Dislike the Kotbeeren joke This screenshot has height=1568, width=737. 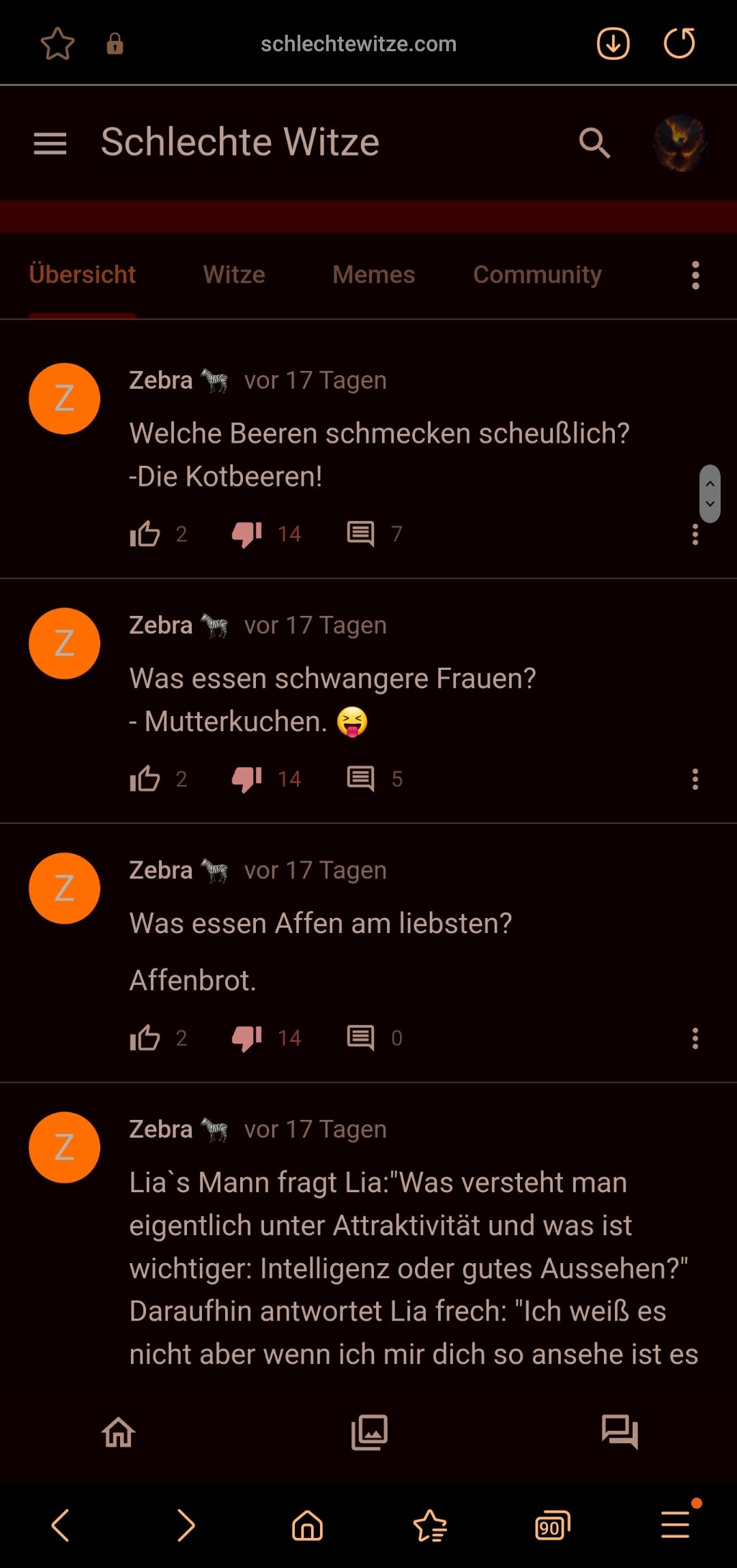pos(246,534)
